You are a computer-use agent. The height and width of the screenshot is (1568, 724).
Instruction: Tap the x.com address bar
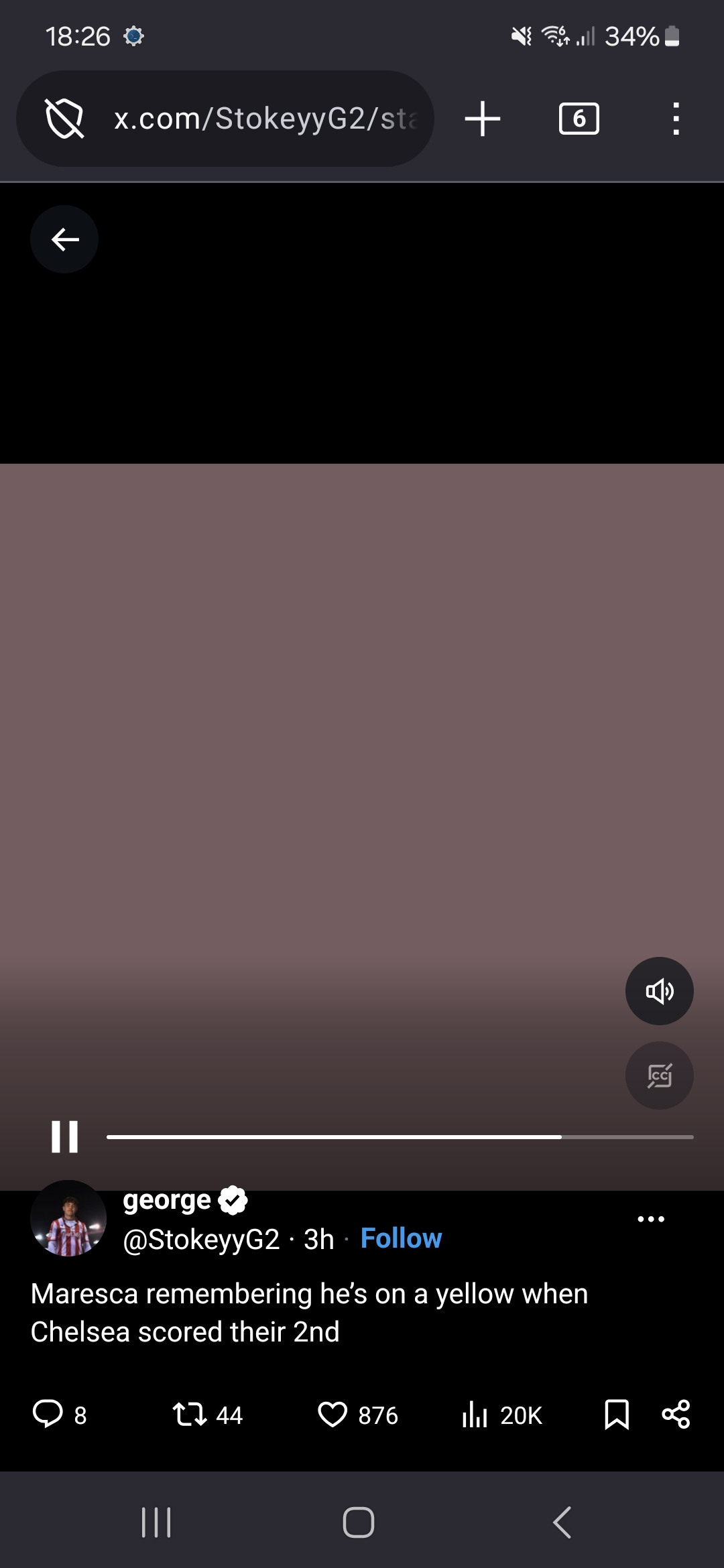[265, 119]
